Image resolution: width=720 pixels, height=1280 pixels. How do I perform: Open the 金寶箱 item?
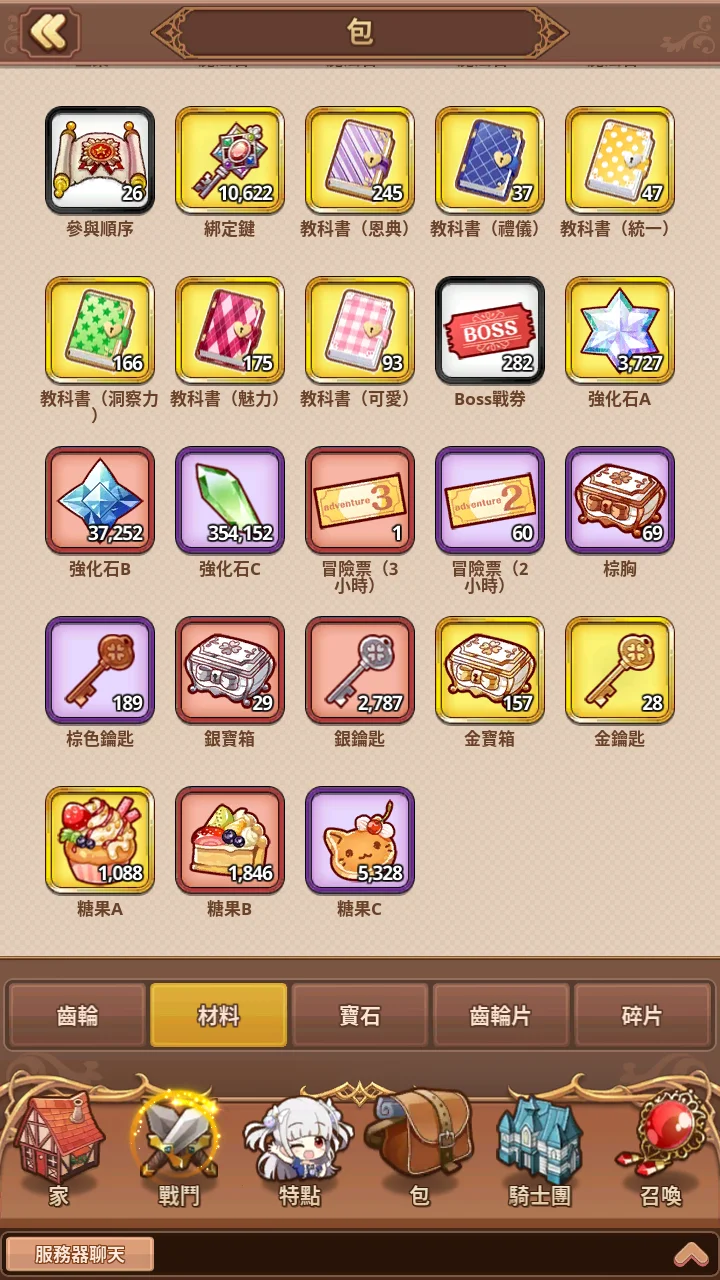click(490, 670)
